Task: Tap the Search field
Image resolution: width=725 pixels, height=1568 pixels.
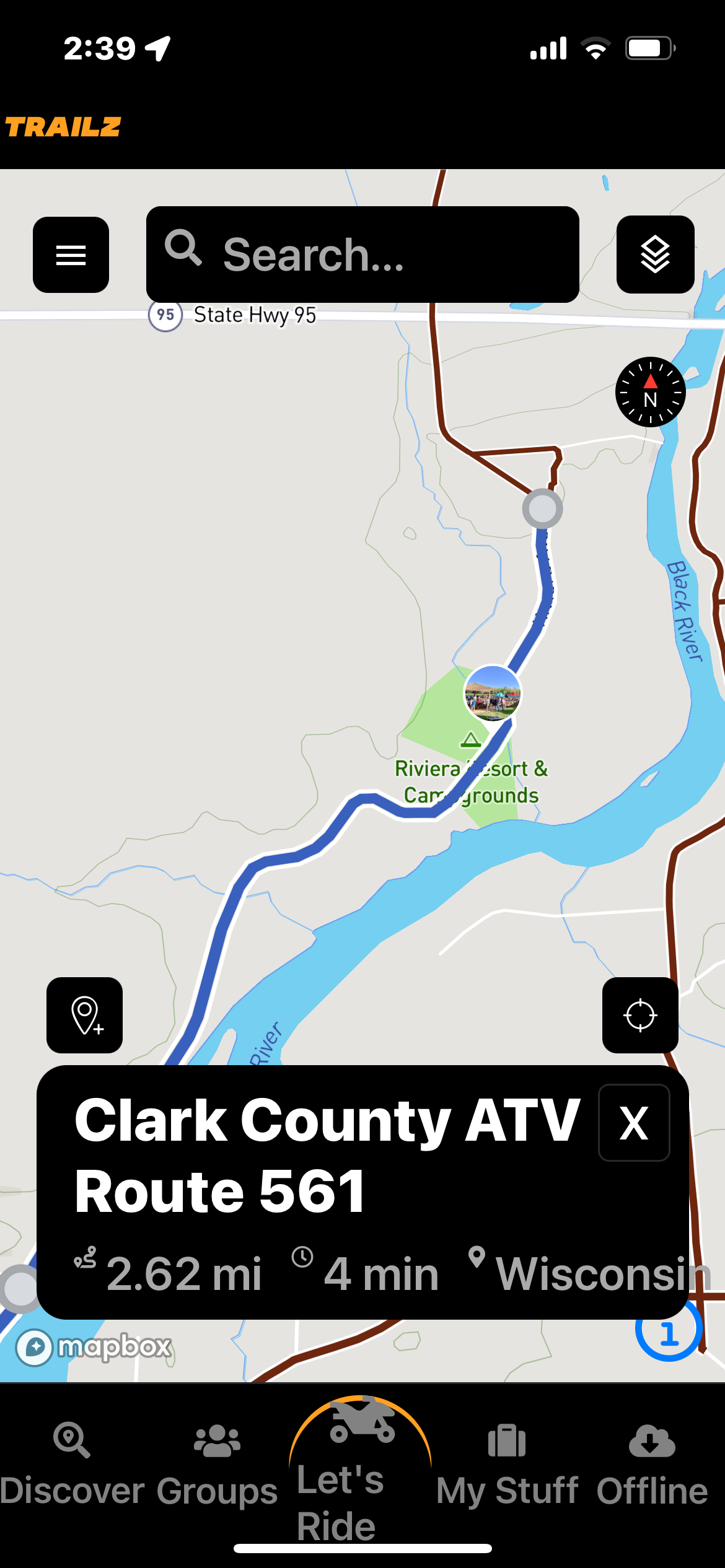Action: pyautogui.click(x=362, y=255)
